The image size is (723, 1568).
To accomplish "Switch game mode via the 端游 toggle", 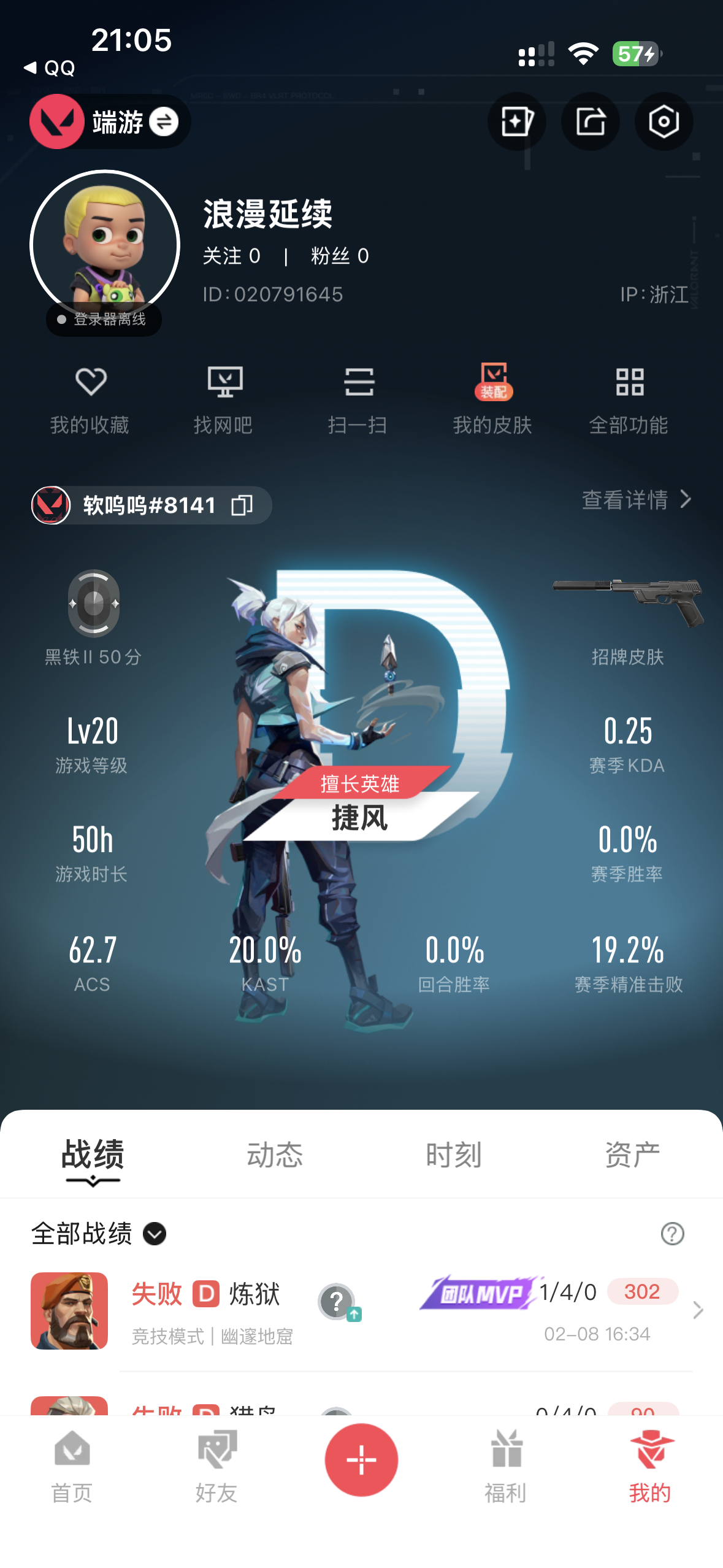I will 163,121.
